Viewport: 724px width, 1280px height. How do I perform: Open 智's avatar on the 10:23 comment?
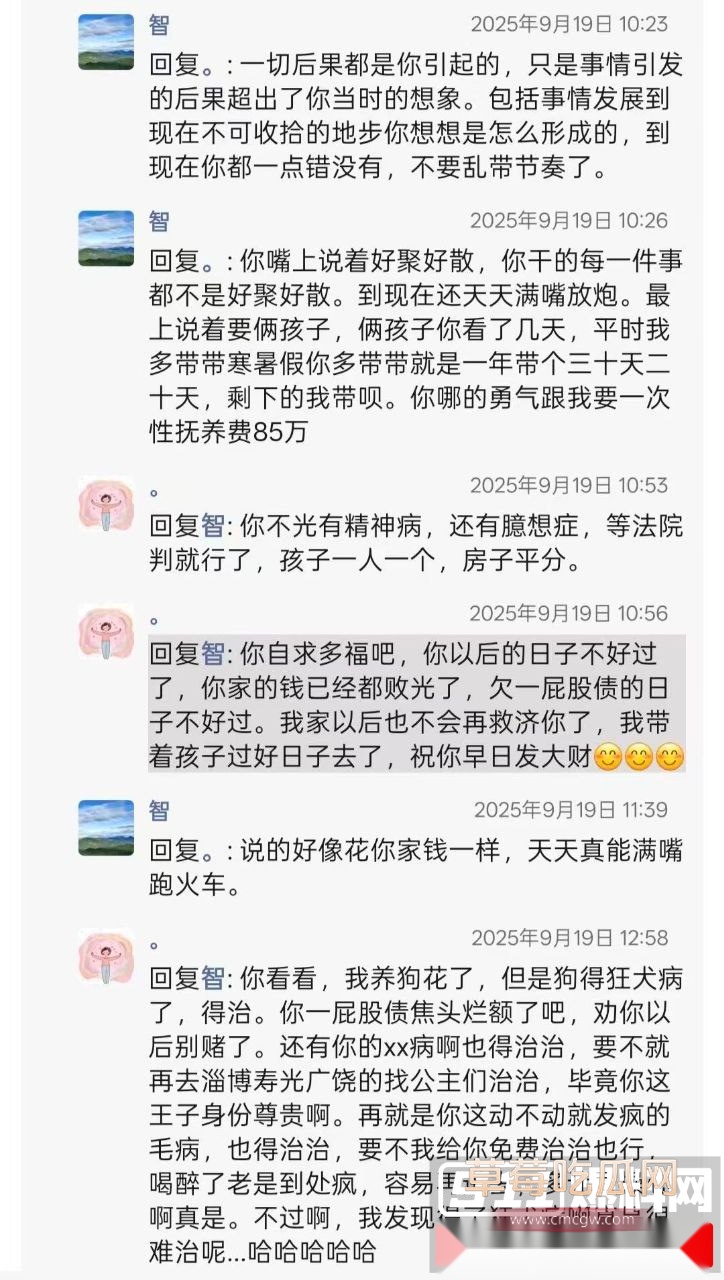(x=106, y=42)
